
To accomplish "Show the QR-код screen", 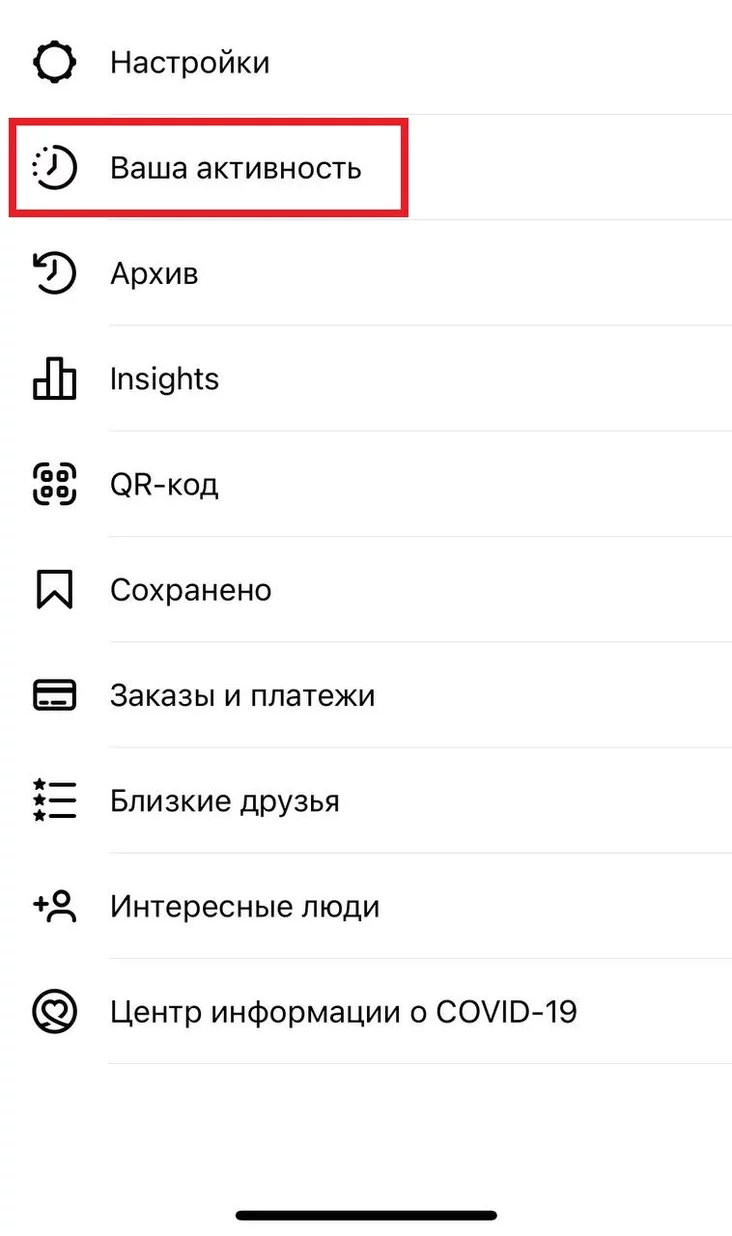I will 164,485.
